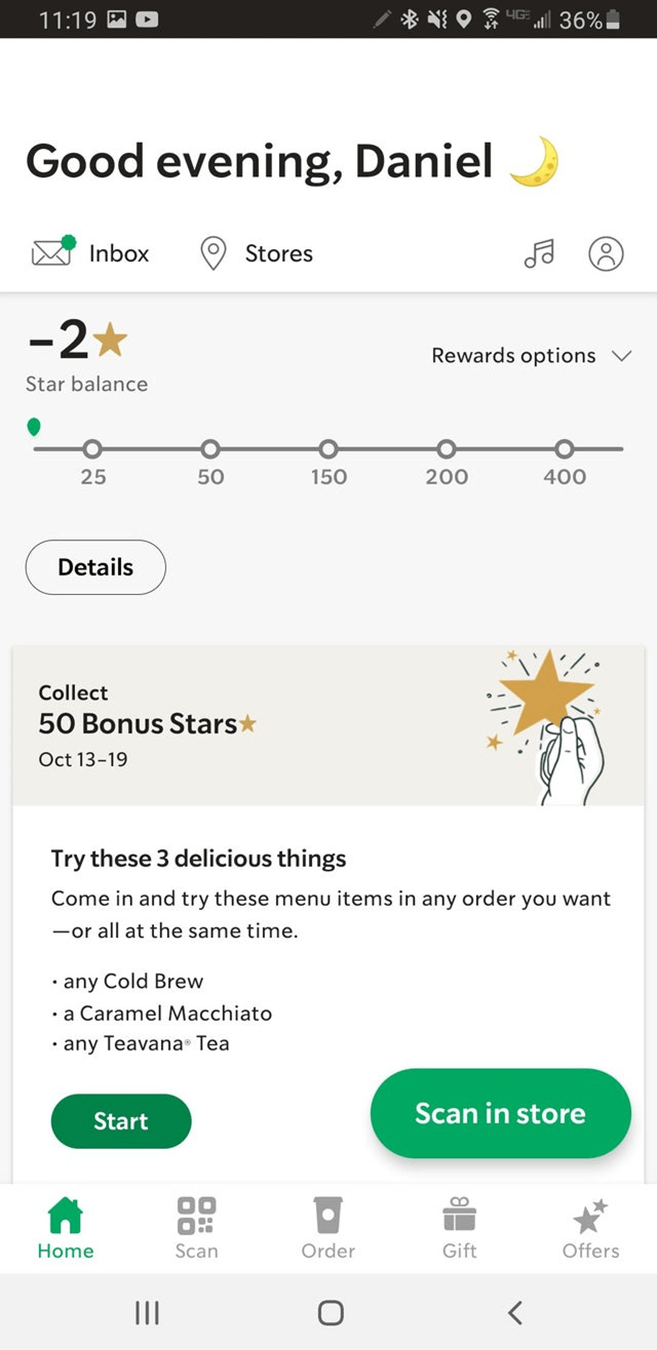Open the Inbox messages

90,254
